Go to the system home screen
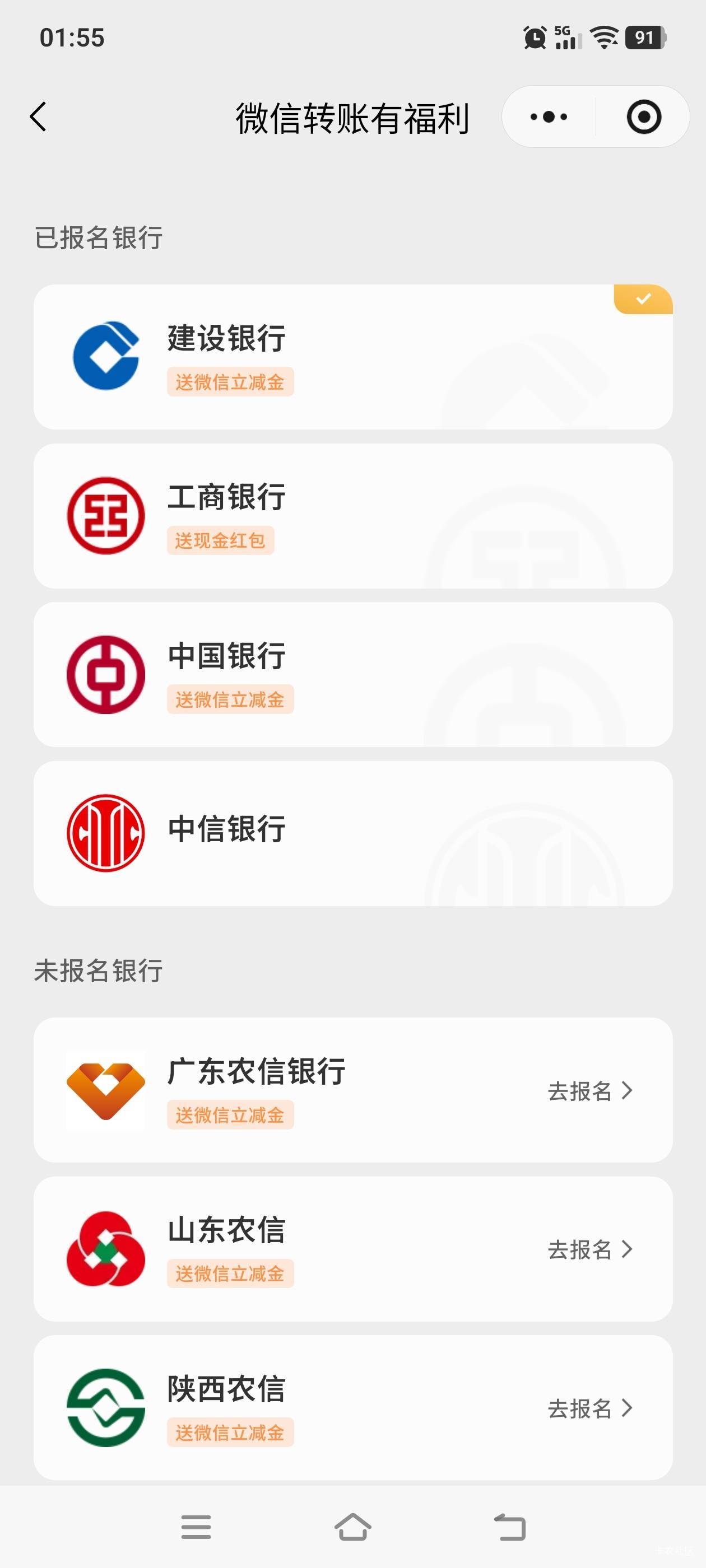The width and height of the screenshot is (706, 1568). [352, 1527]
